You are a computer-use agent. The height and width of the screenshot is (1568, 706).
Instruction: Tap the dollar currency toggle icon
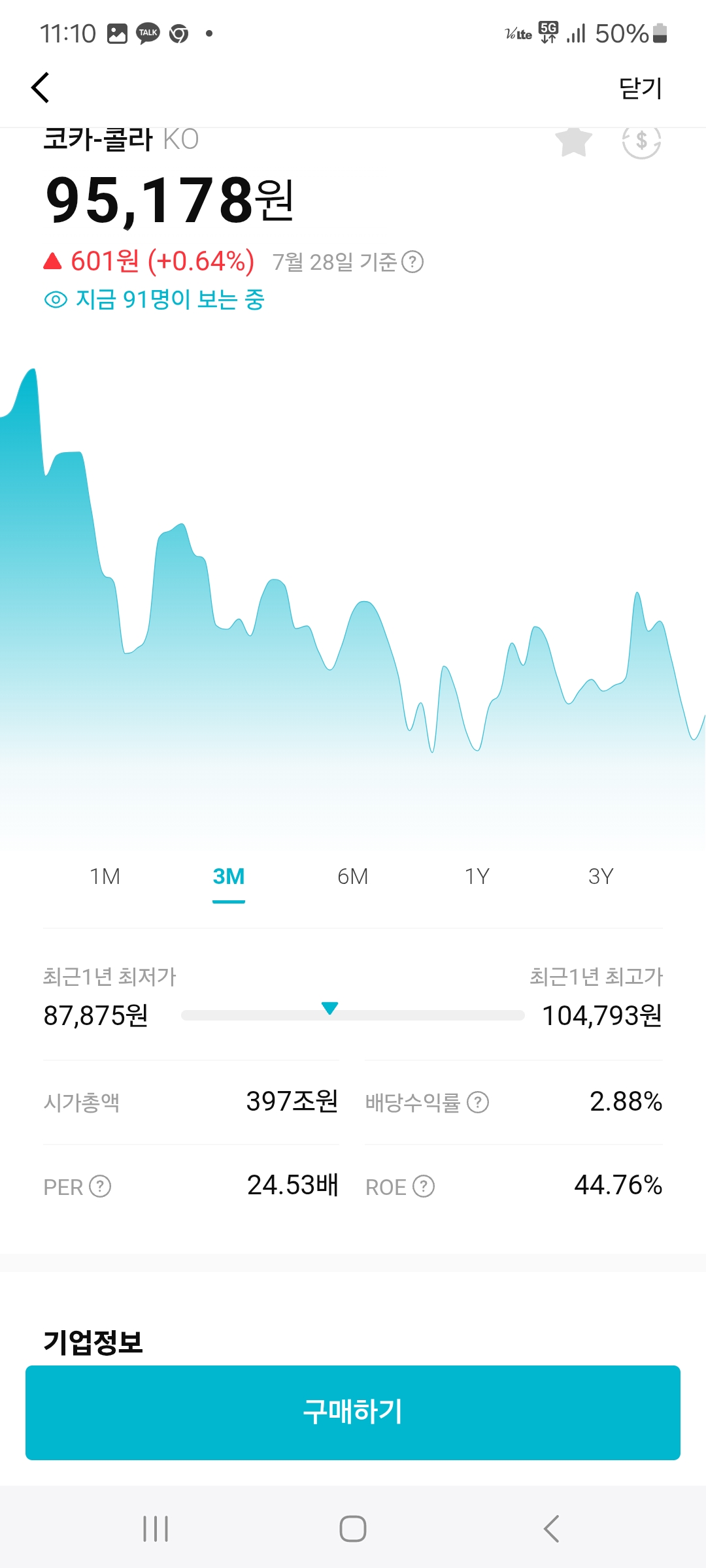[x=641, y=141]
